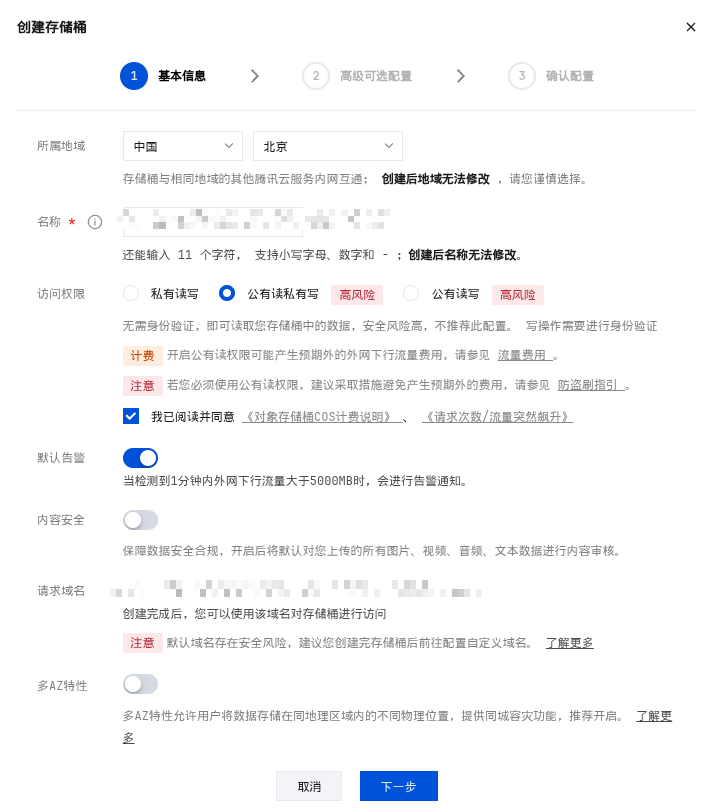The image size is (717, 812).
Task: Open the 防盗刷指引 link
Action: tap(590, 385)
